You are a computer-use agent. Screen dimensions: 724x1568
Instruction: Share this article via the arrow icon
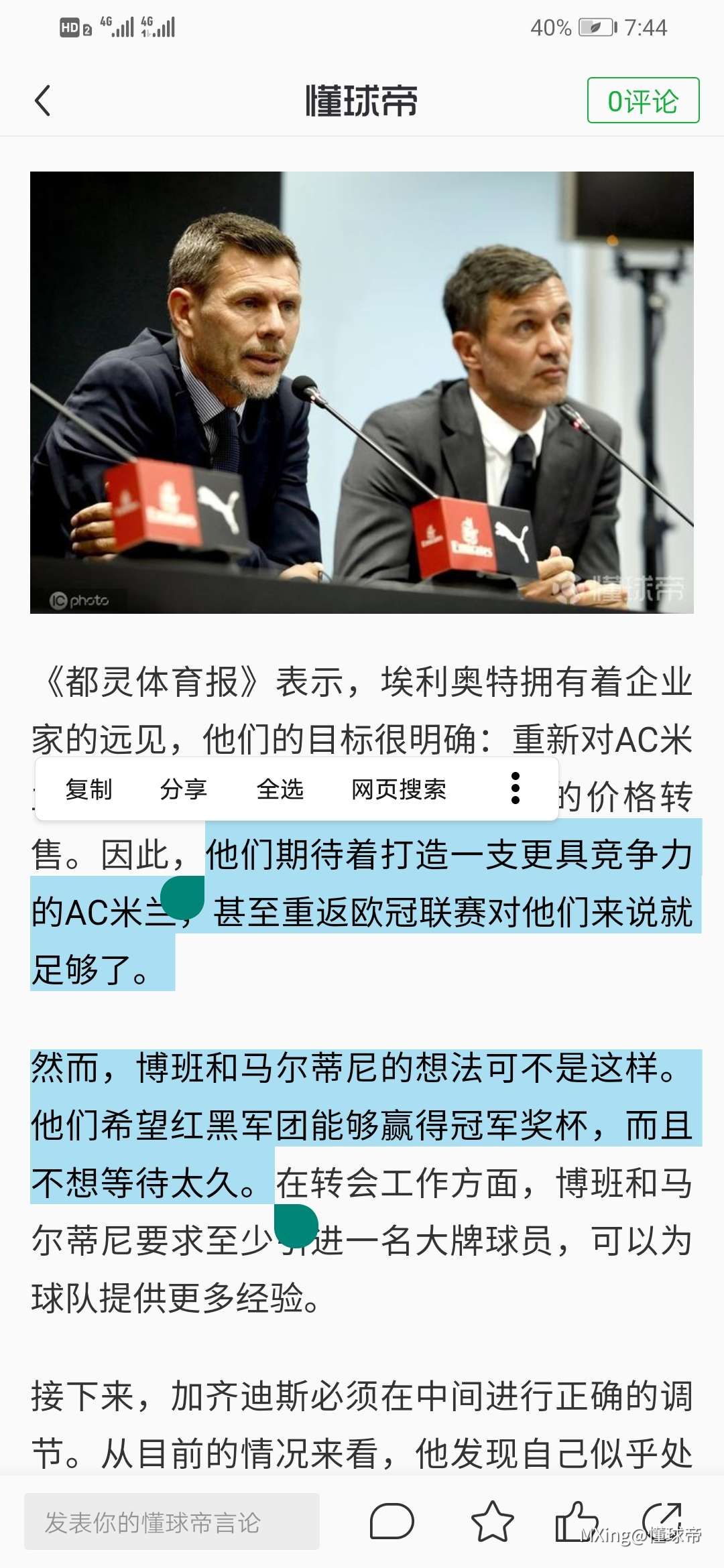tap(663, 1520)
